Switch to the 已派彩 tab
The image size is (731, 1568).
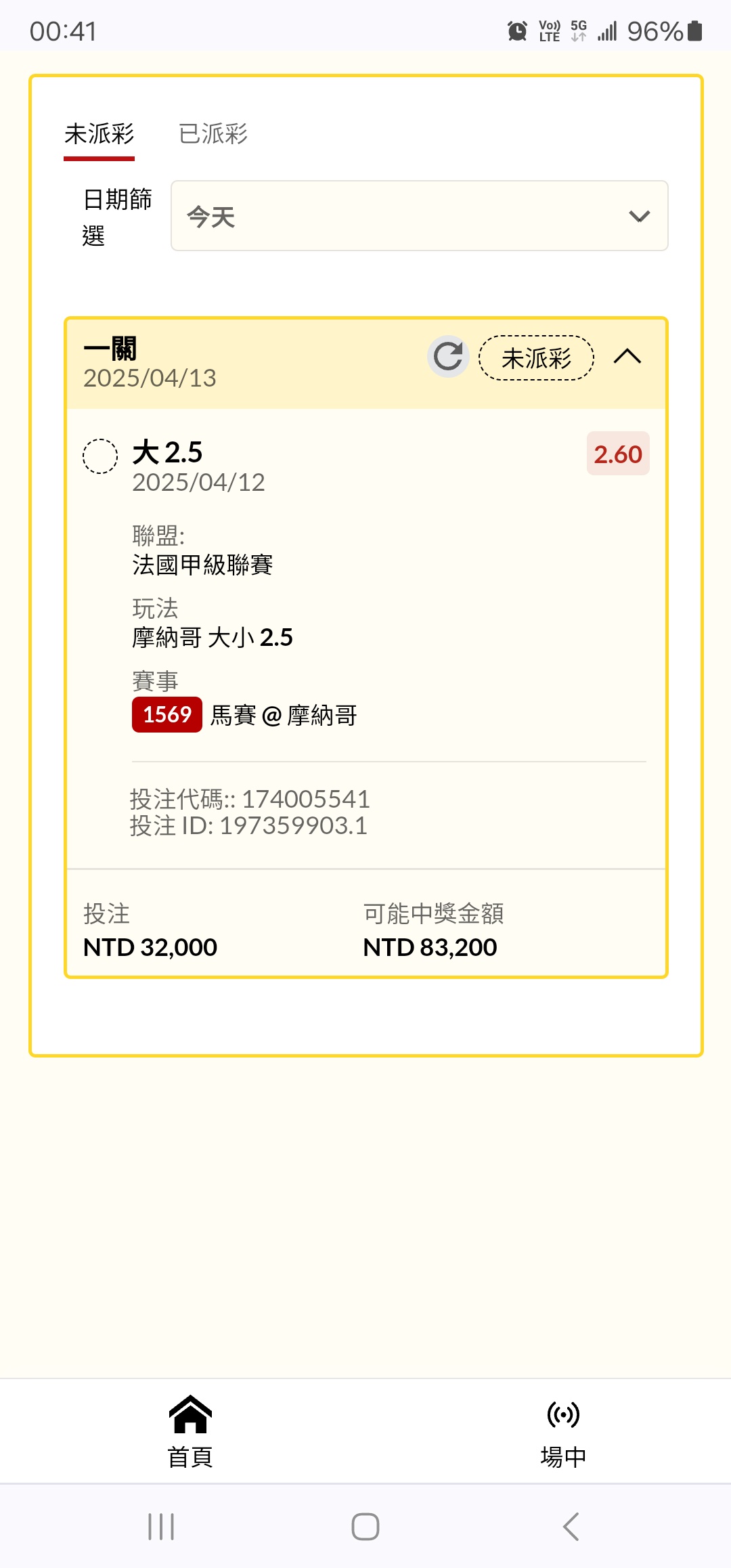click(x=213, y=134)
